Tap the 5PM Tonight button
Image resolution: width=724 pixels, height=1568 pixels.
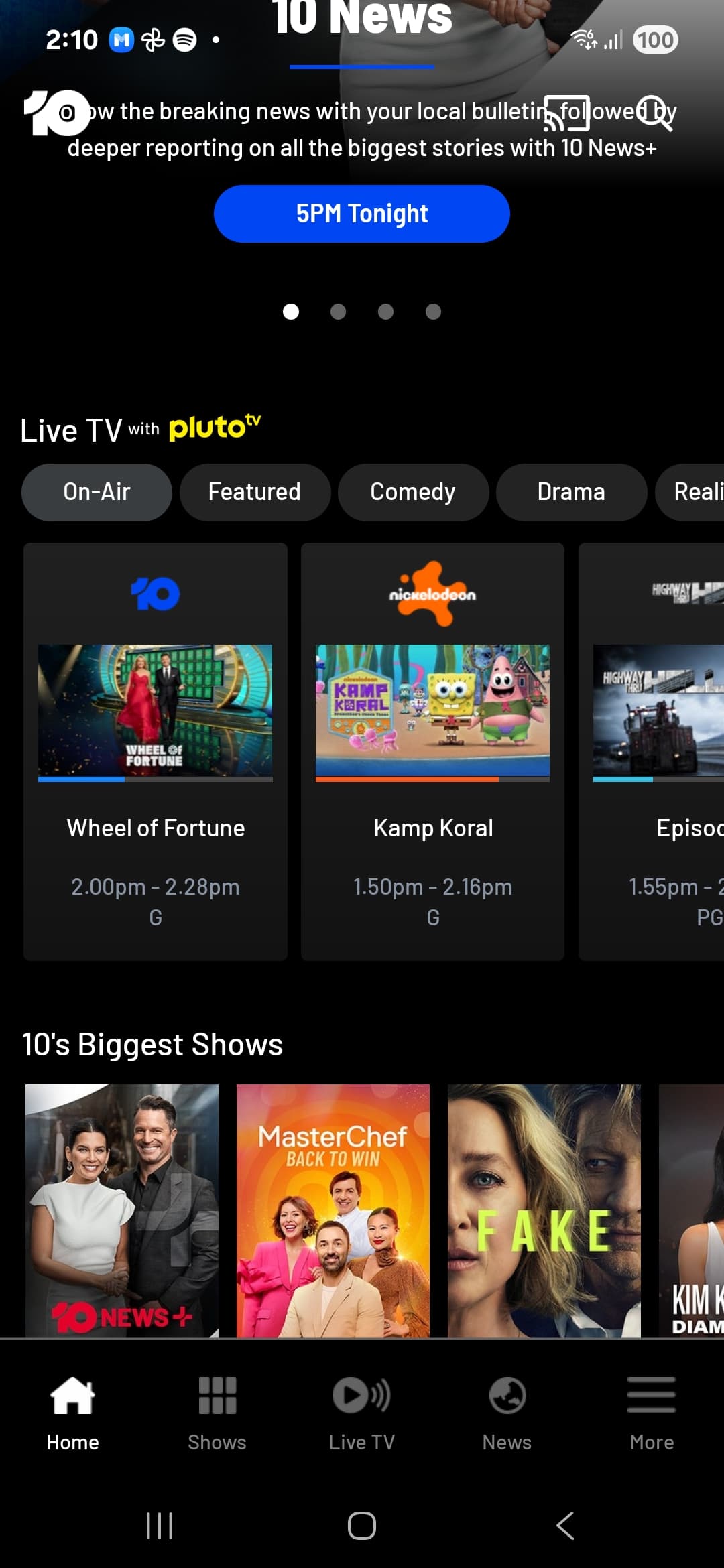[362, 214]
